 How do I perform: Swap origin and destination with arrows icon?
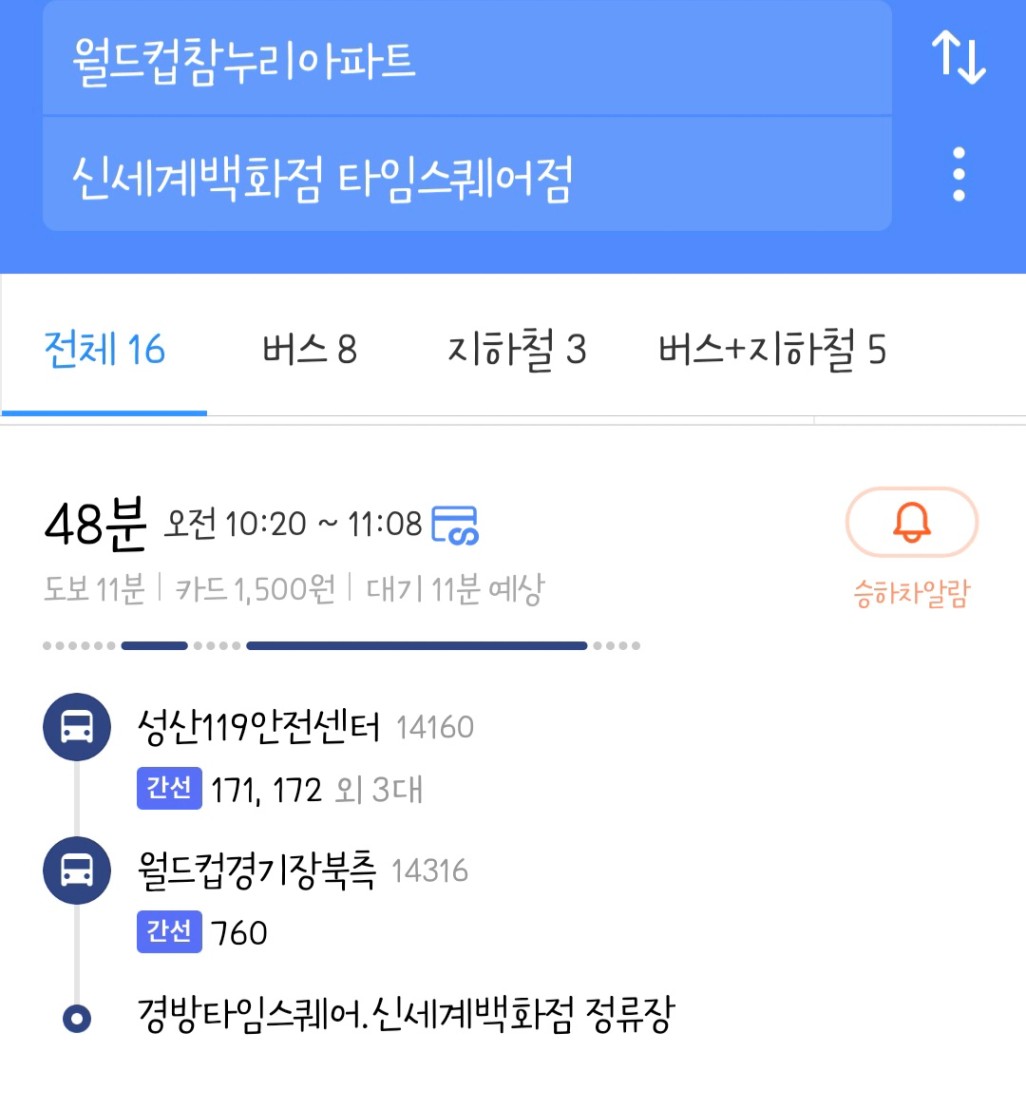point(958,58)
